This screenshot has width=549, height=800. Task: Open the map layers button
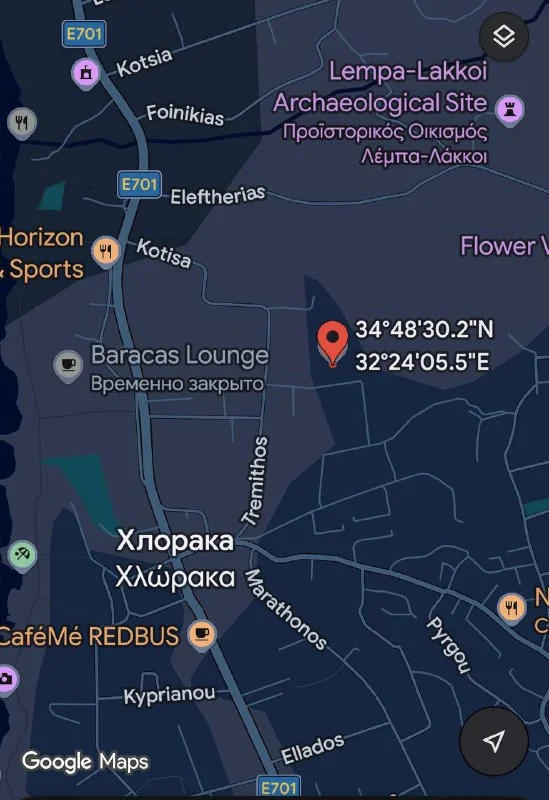[504, 37]
